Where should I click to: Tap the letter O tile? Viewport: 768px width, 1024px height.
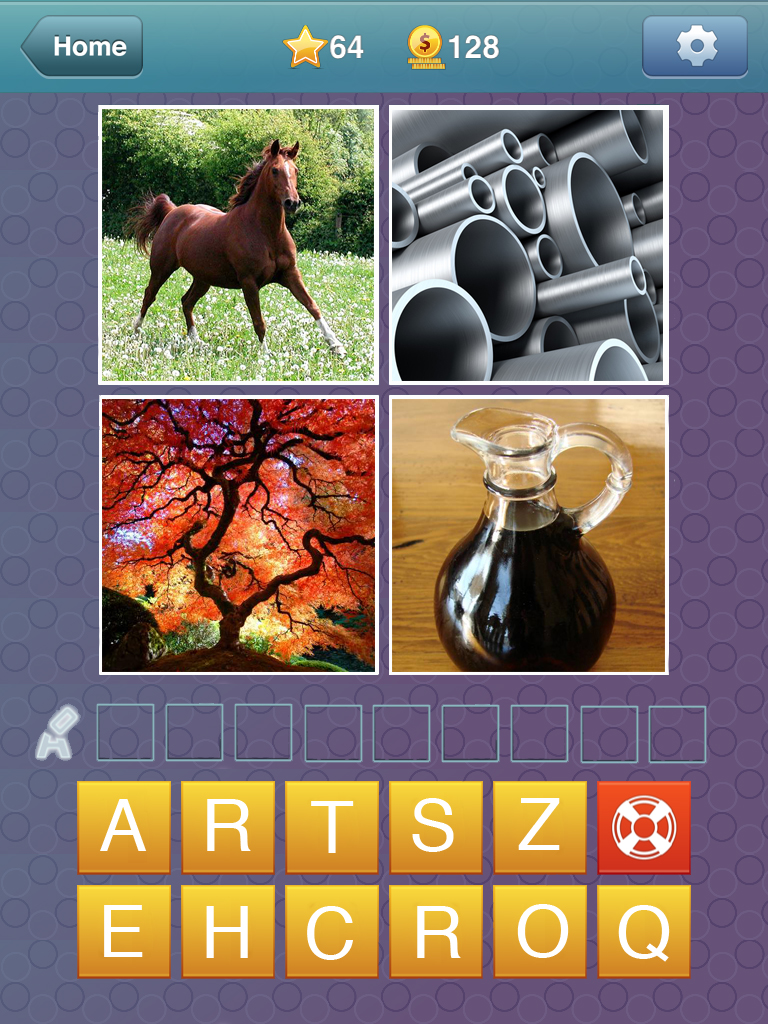[540, 932]
